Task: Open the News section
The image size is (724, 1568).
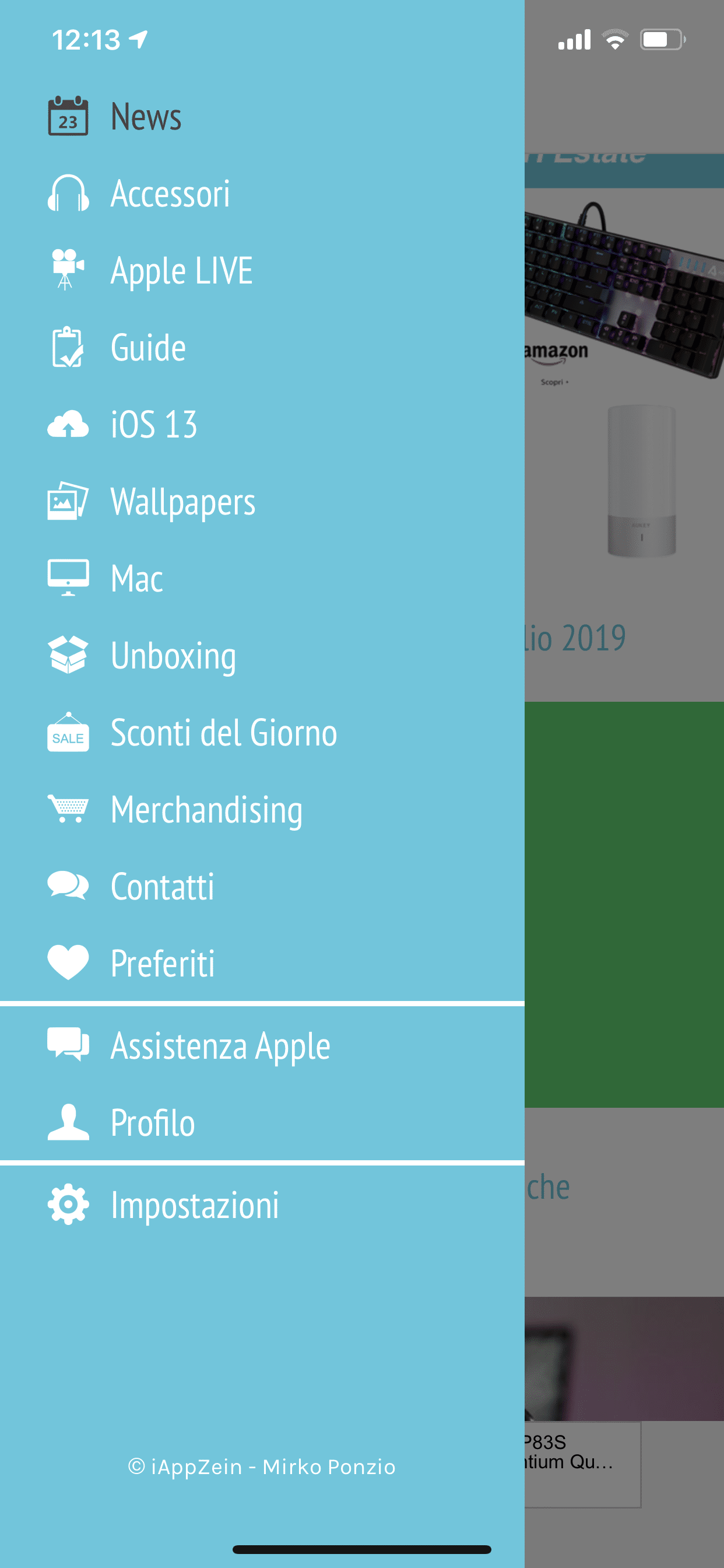Action: point(146,116)
